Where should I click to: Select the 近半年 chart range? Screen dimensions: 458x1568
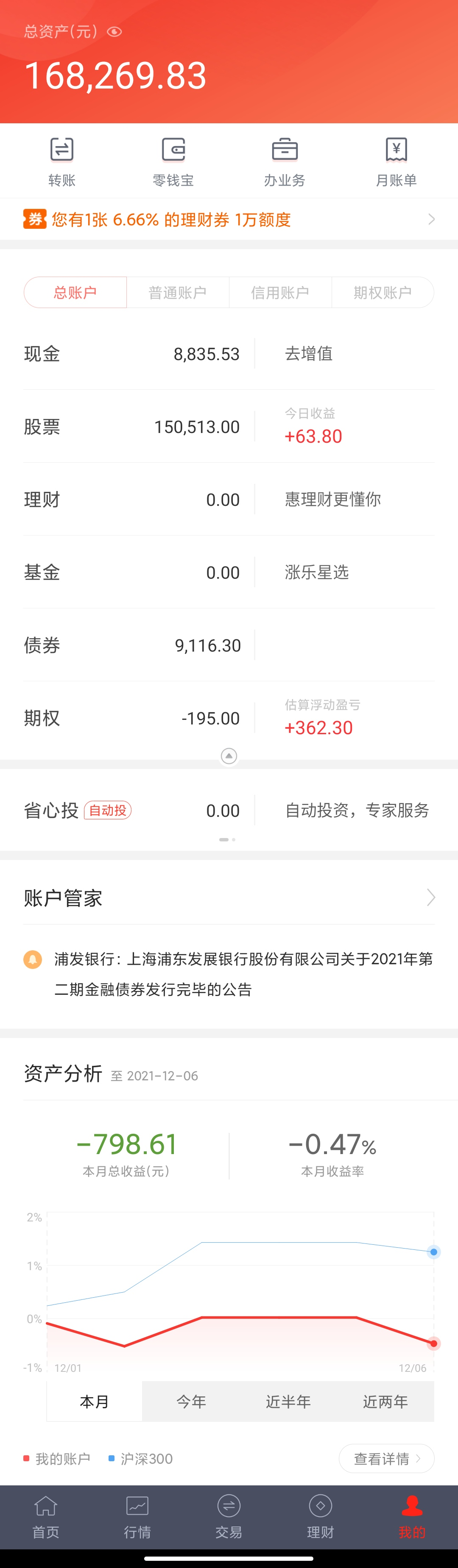(x=288, y=1402)
